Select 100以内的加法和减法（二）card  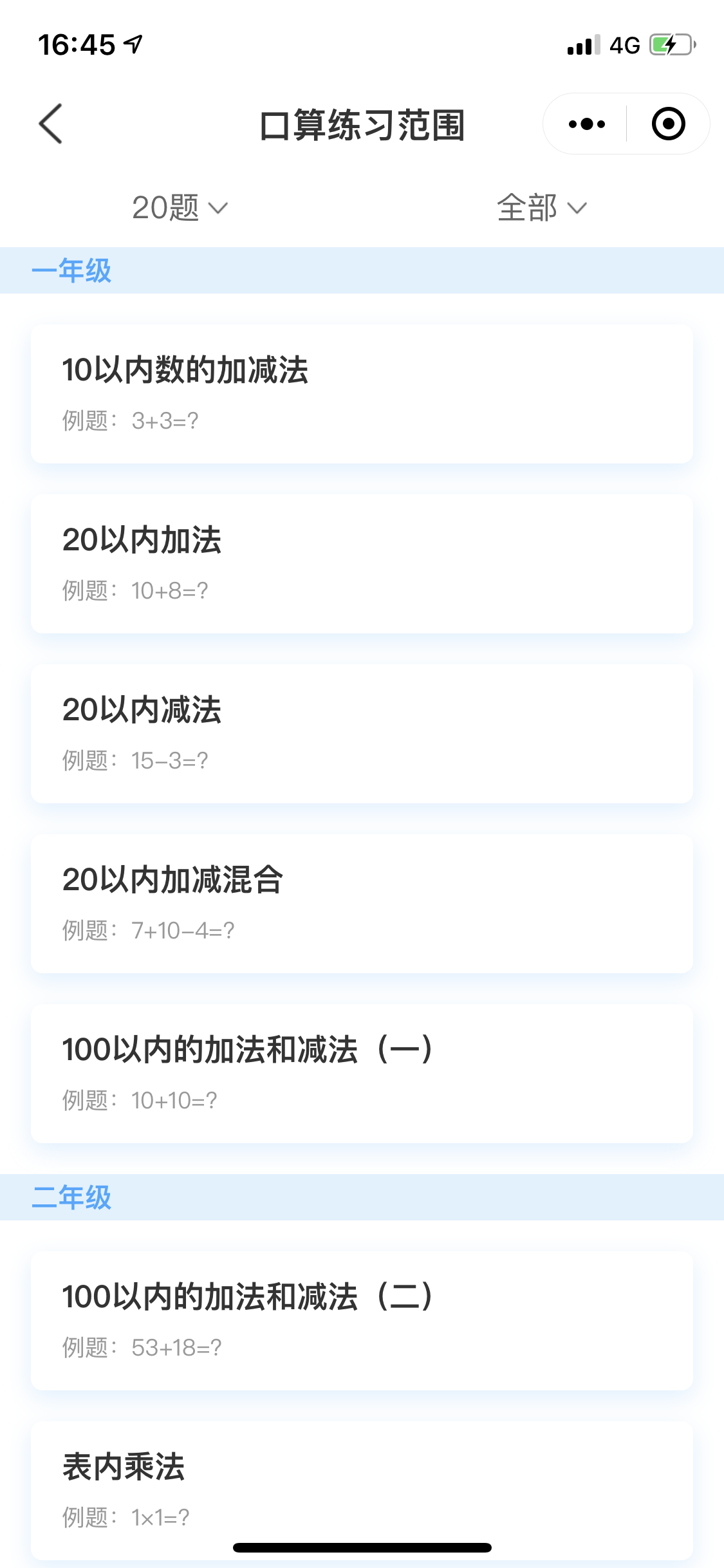[x=362, y=1321]
